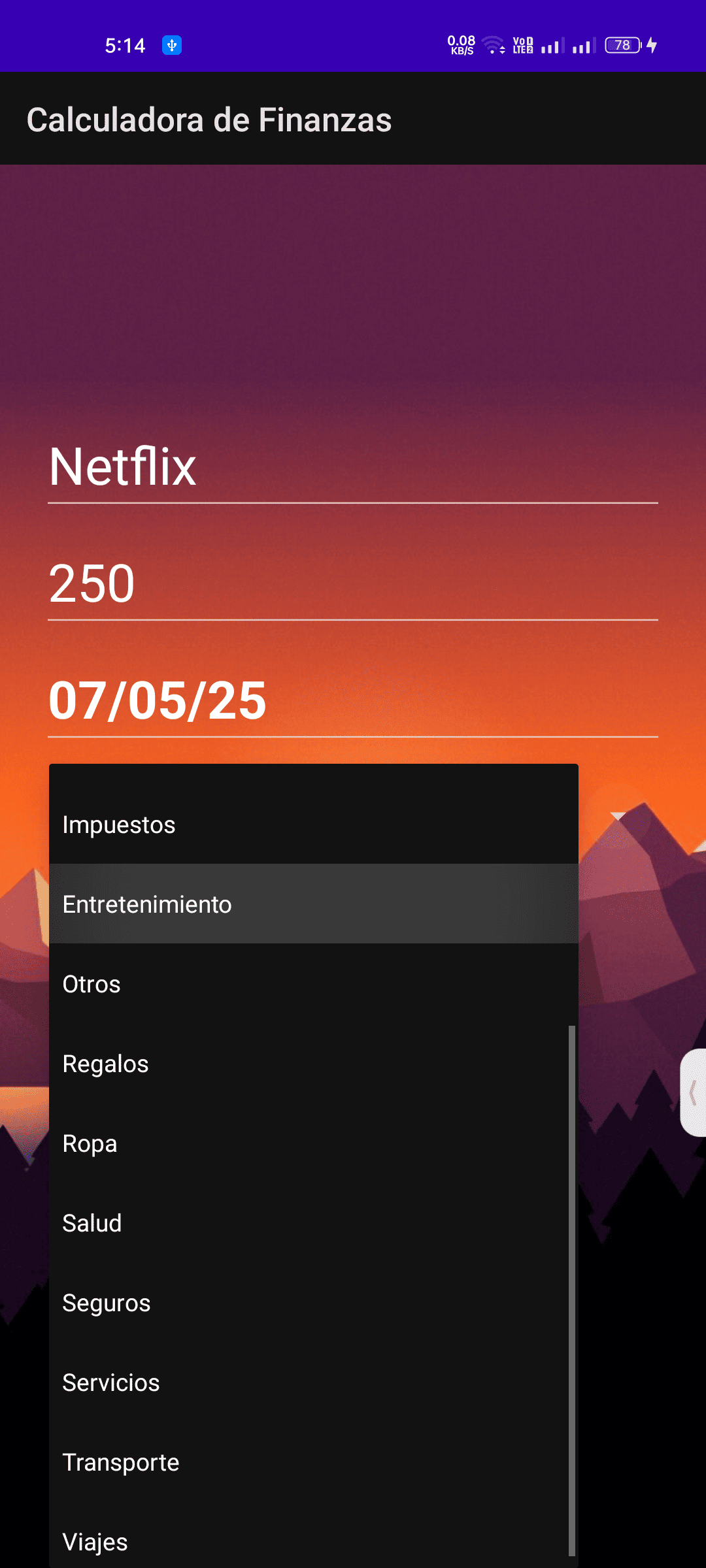The height and width of the screenshot is (1568, 706).
Task: Pick Seguros from the list
Action: pos(314,1303)
